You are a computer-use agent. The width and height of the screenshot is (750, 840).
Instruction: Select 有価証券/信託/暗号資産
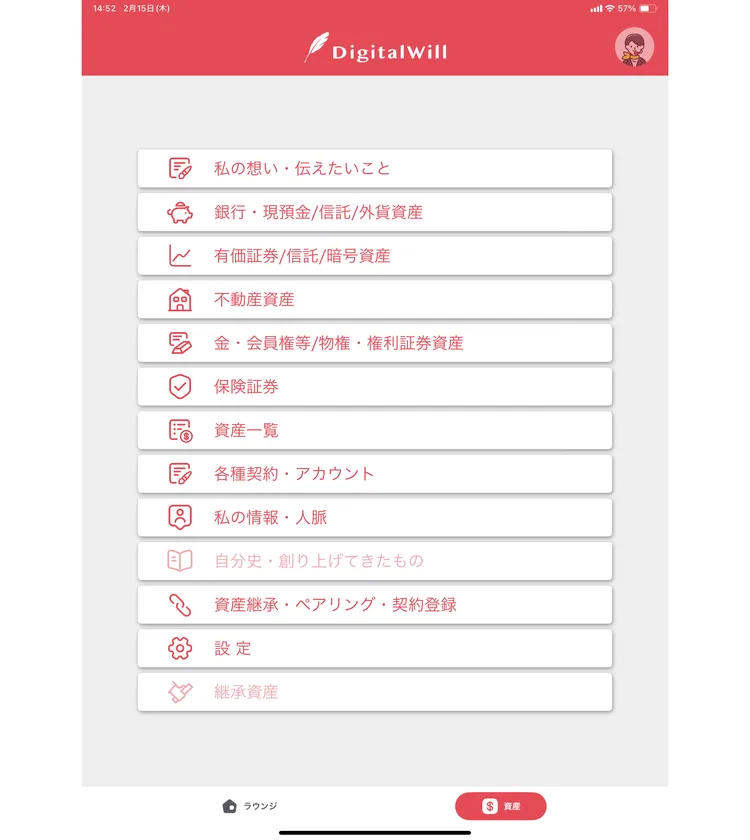pos(374,256)
